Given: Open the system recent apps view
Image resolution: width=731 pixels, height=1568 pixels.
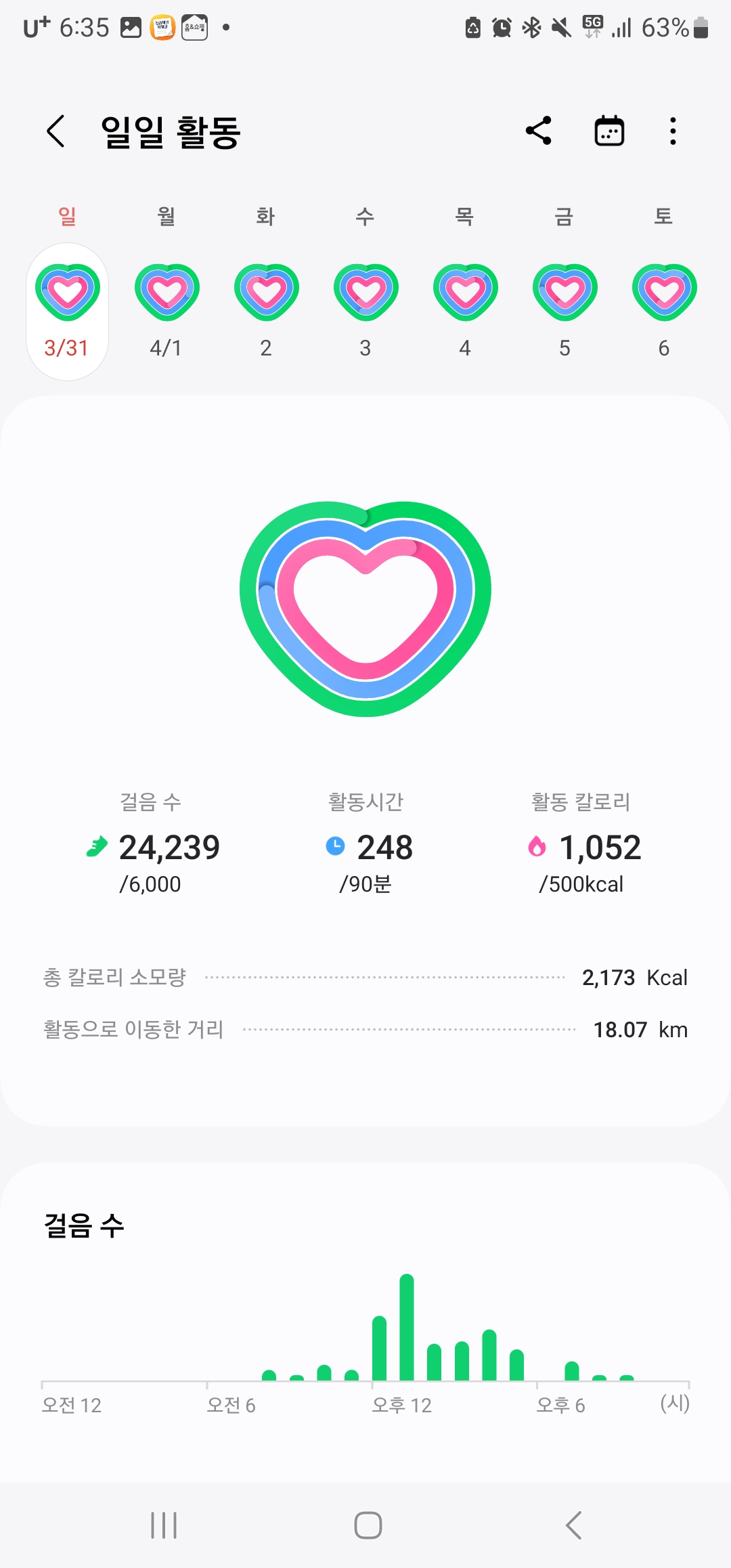Looking at the screenshot, I should [164, 1525].
